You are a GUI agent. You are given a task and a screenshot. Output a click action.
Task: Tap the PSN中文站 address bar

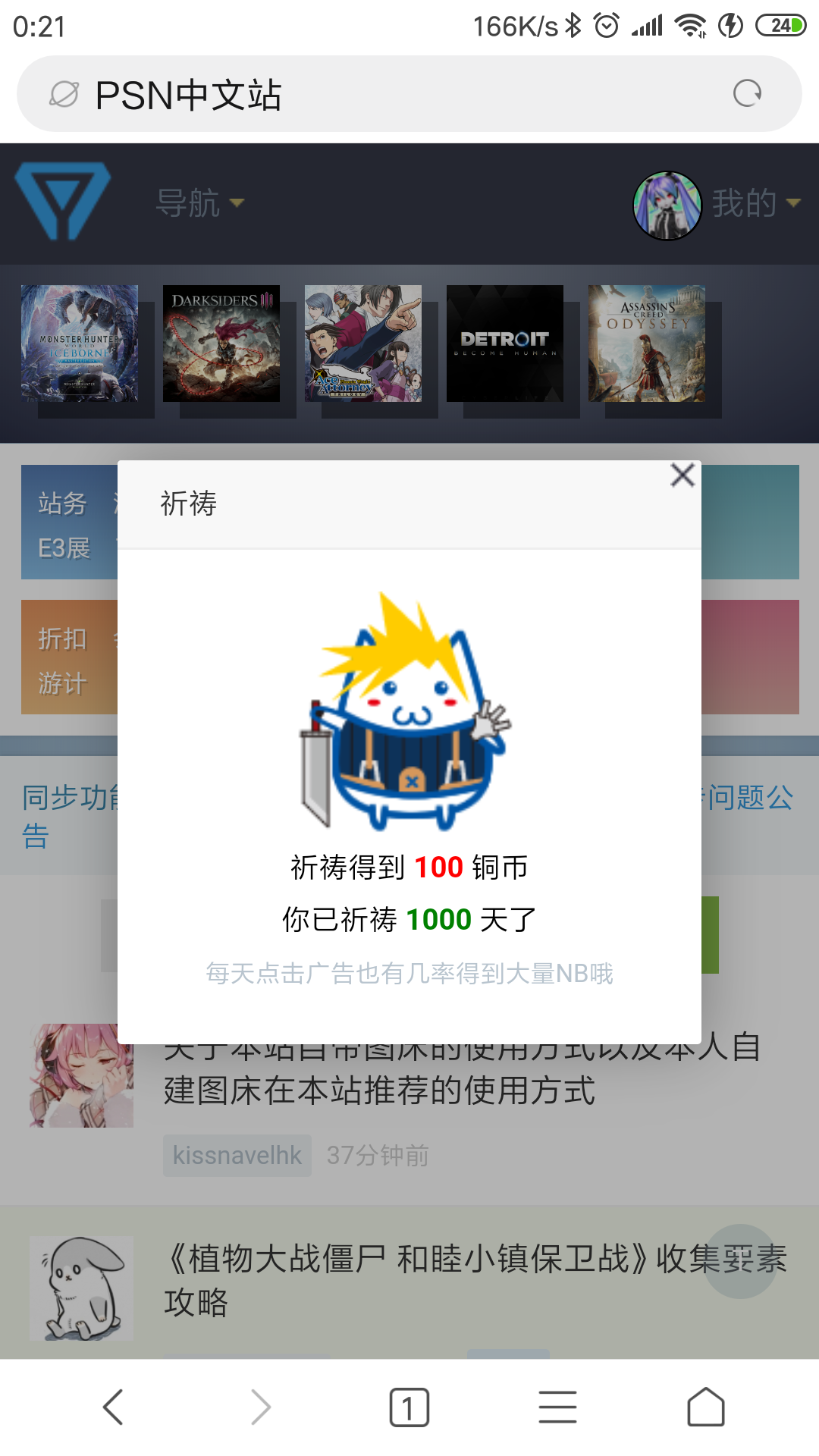(x=379, y=95)
